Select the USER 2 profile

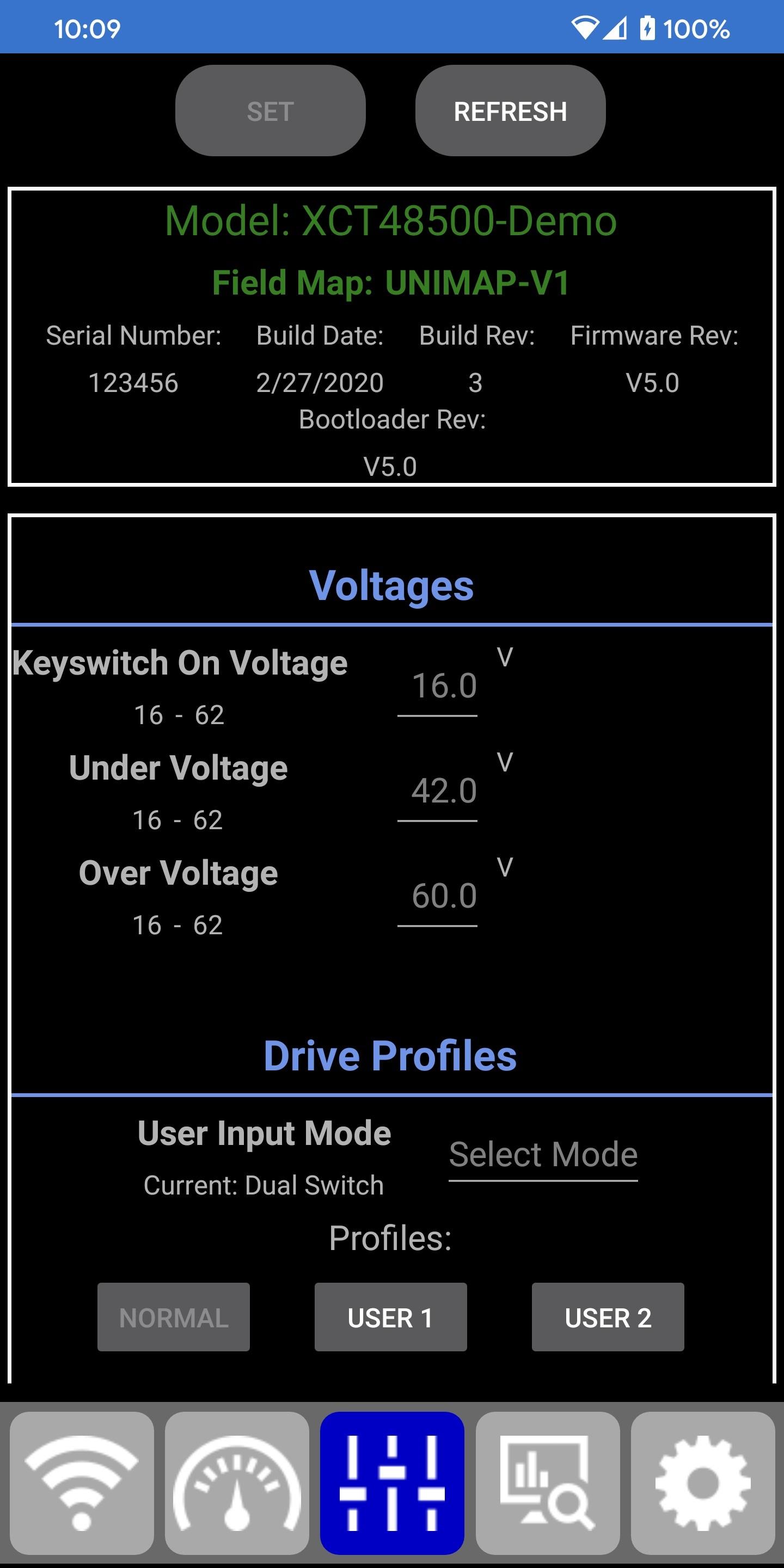tap(608, 1317)
